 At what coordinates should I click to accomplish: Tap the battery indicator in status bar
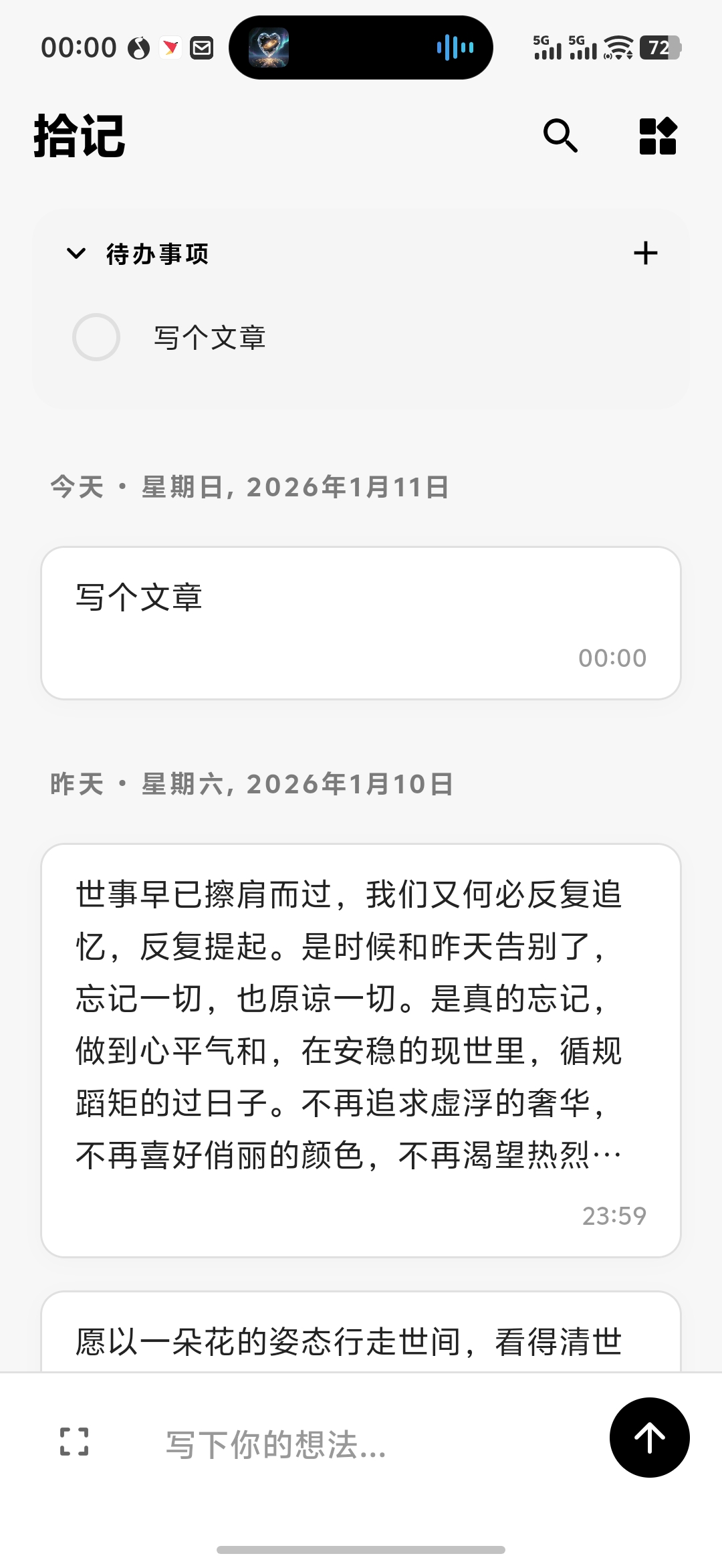pyautogui.click(x=660, y=47)
